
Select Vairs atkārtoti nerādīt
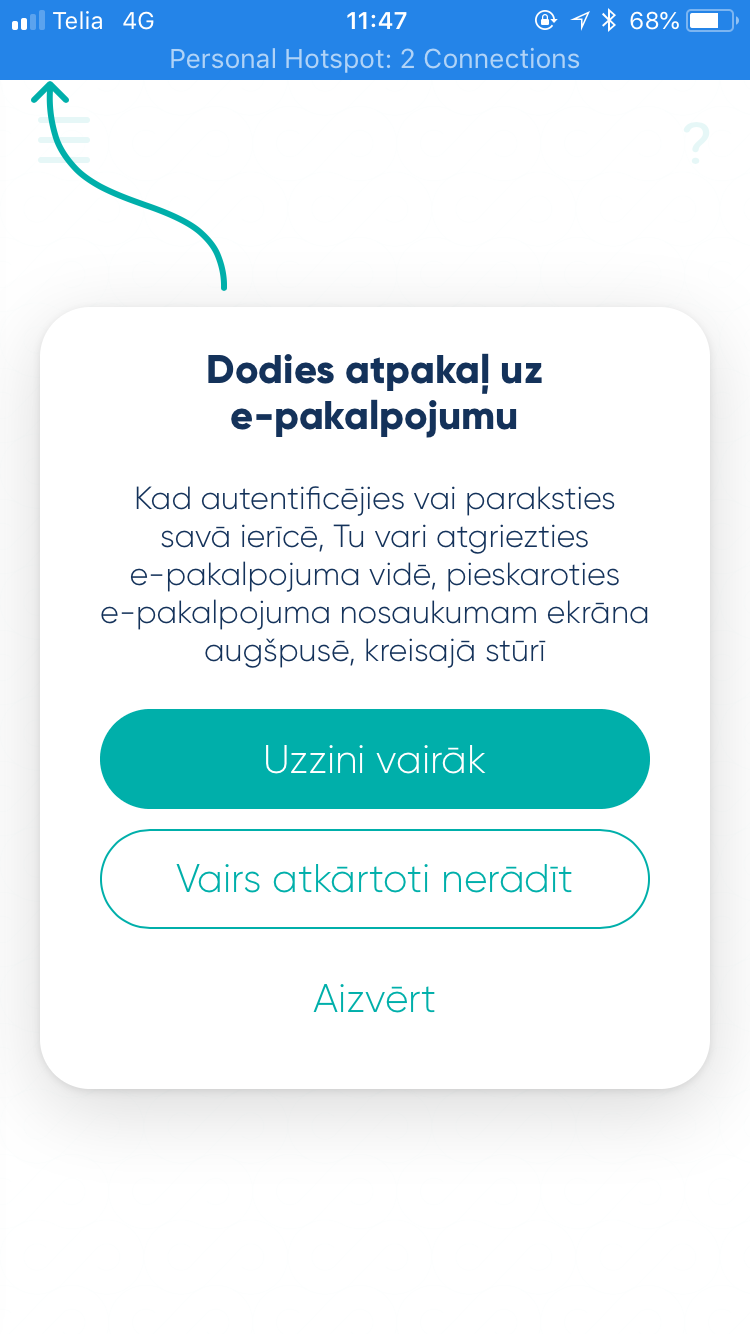tap(375, 879)
